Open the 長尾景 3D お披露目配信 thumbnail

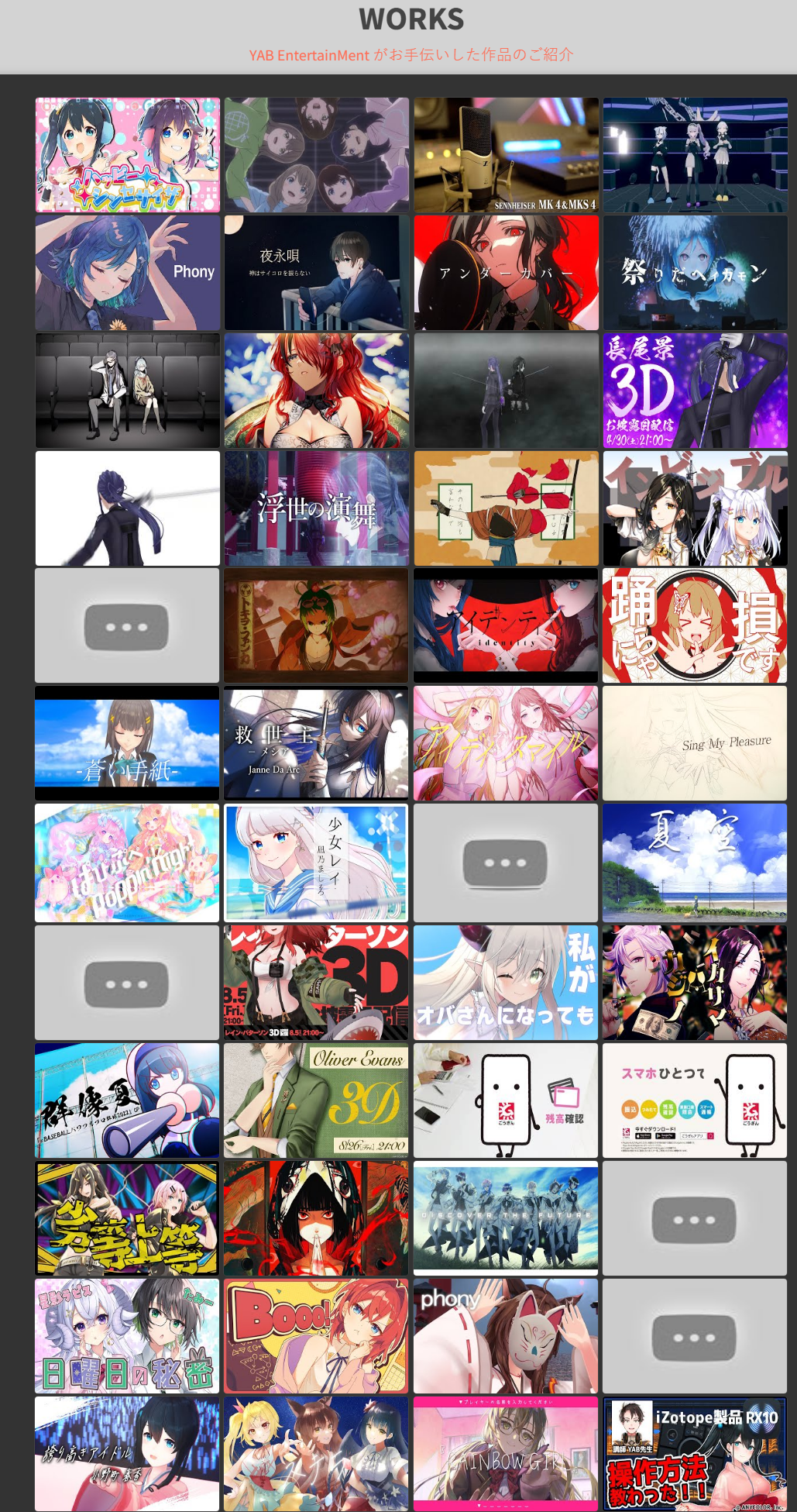(695, 391)
